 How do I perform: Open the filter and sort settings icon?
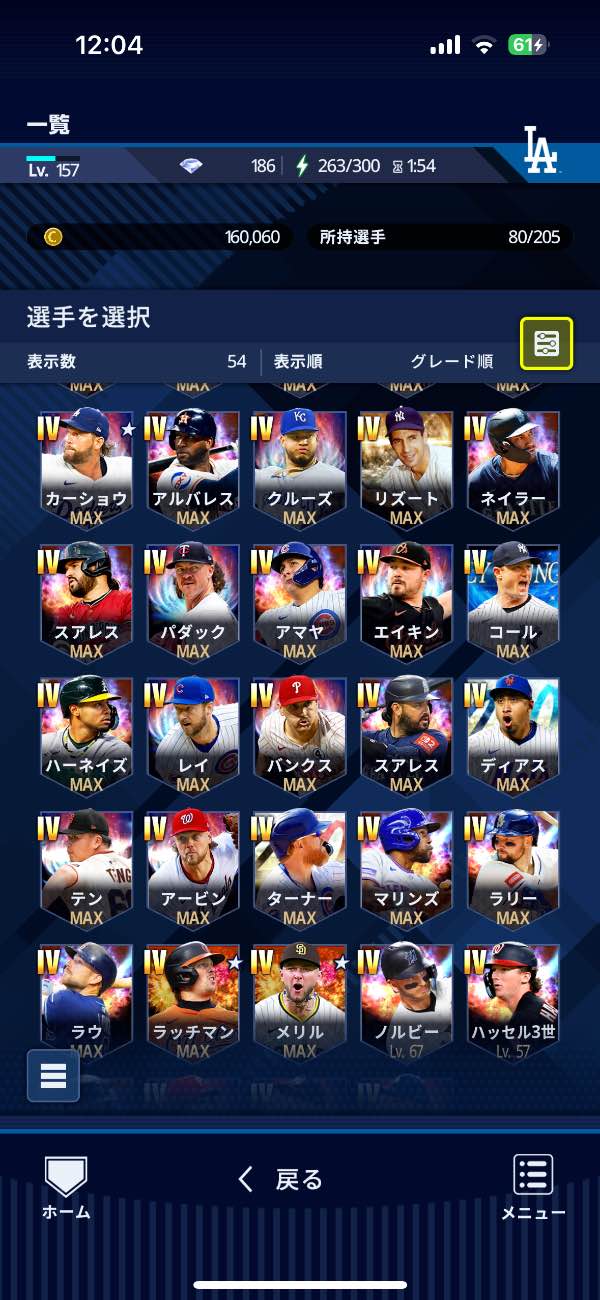[546, 344]
